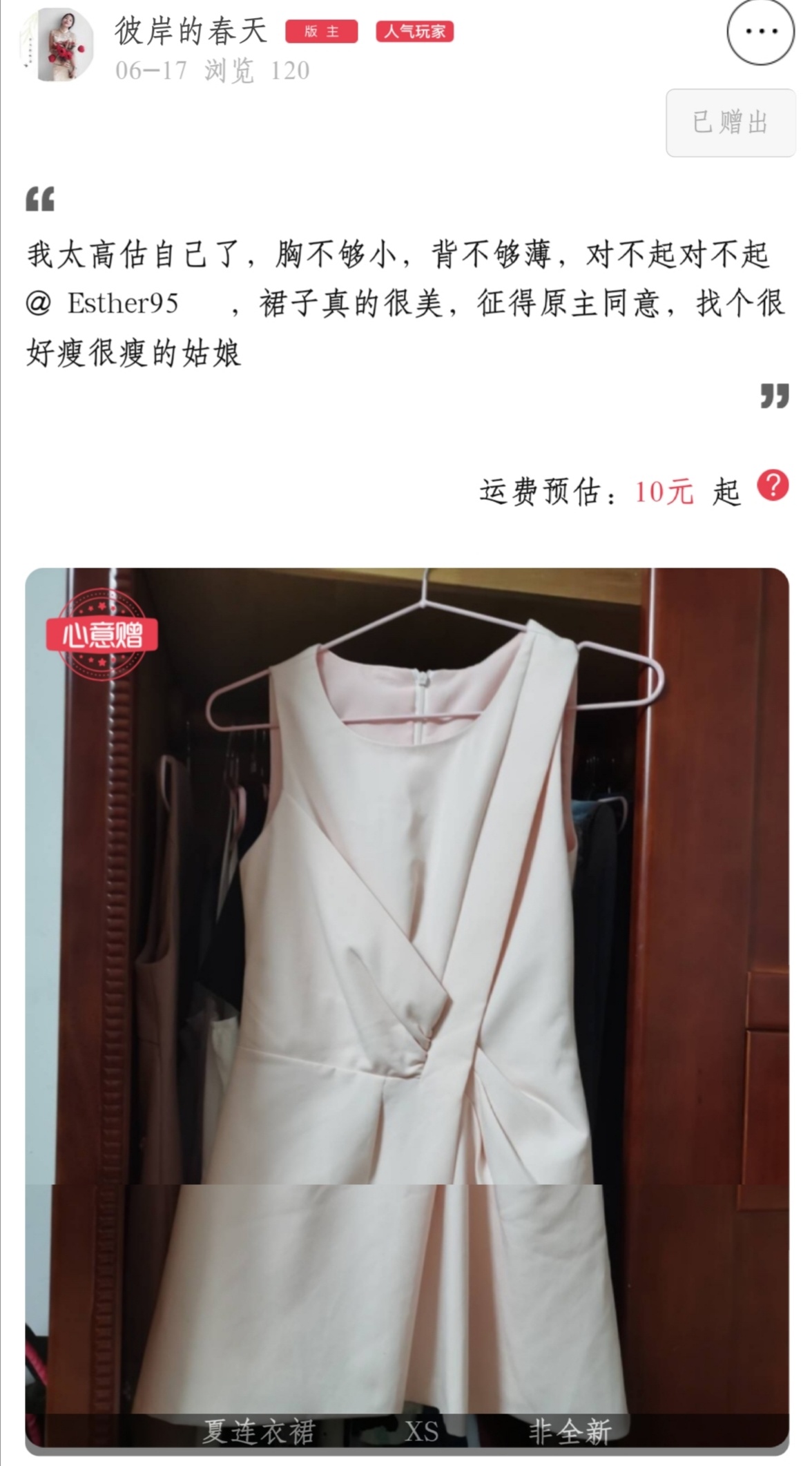Viewport: 812px width, 1466px height.
Task: Tap the shipping fee help question mark
Action: click(773, 486)
